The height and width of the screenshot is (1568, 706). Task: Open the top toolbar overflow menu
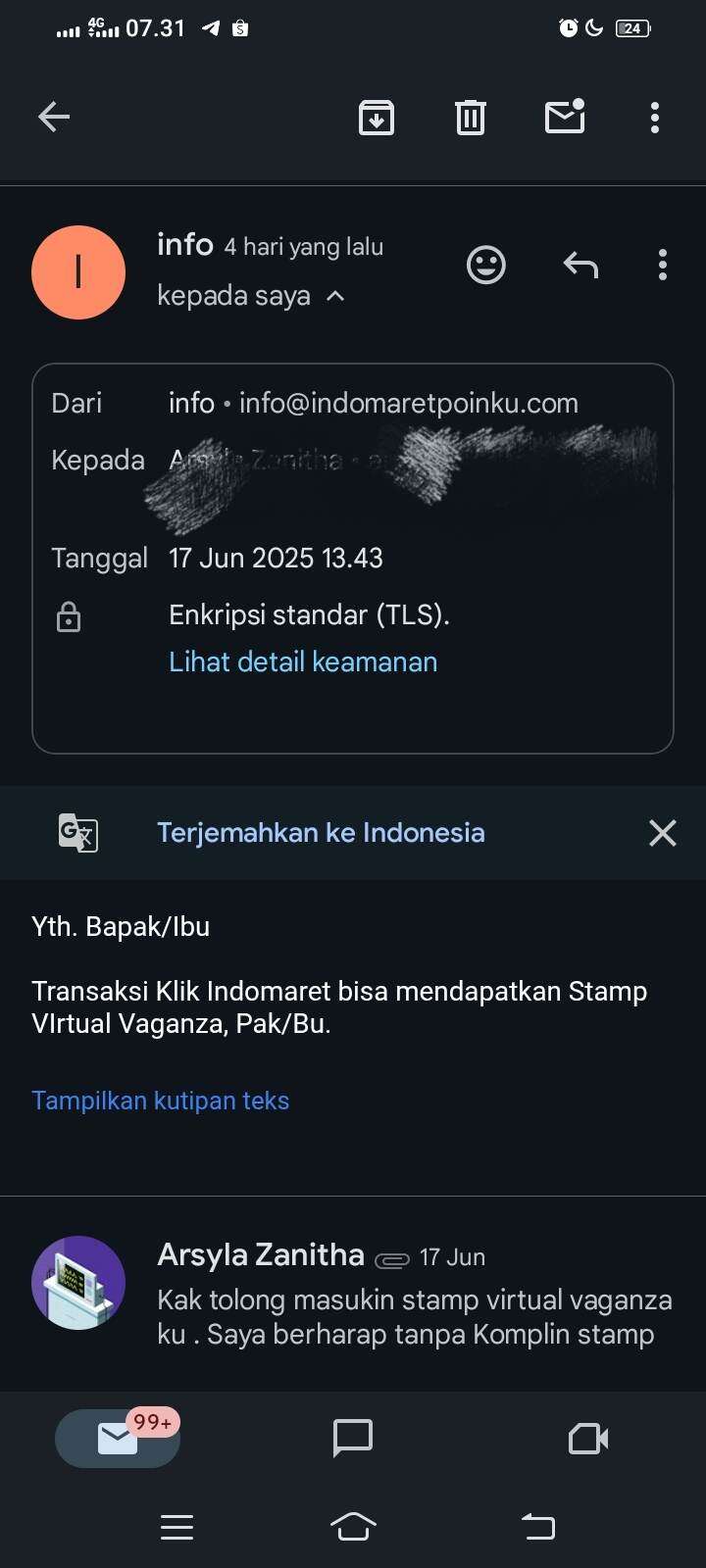pos(655,118)
